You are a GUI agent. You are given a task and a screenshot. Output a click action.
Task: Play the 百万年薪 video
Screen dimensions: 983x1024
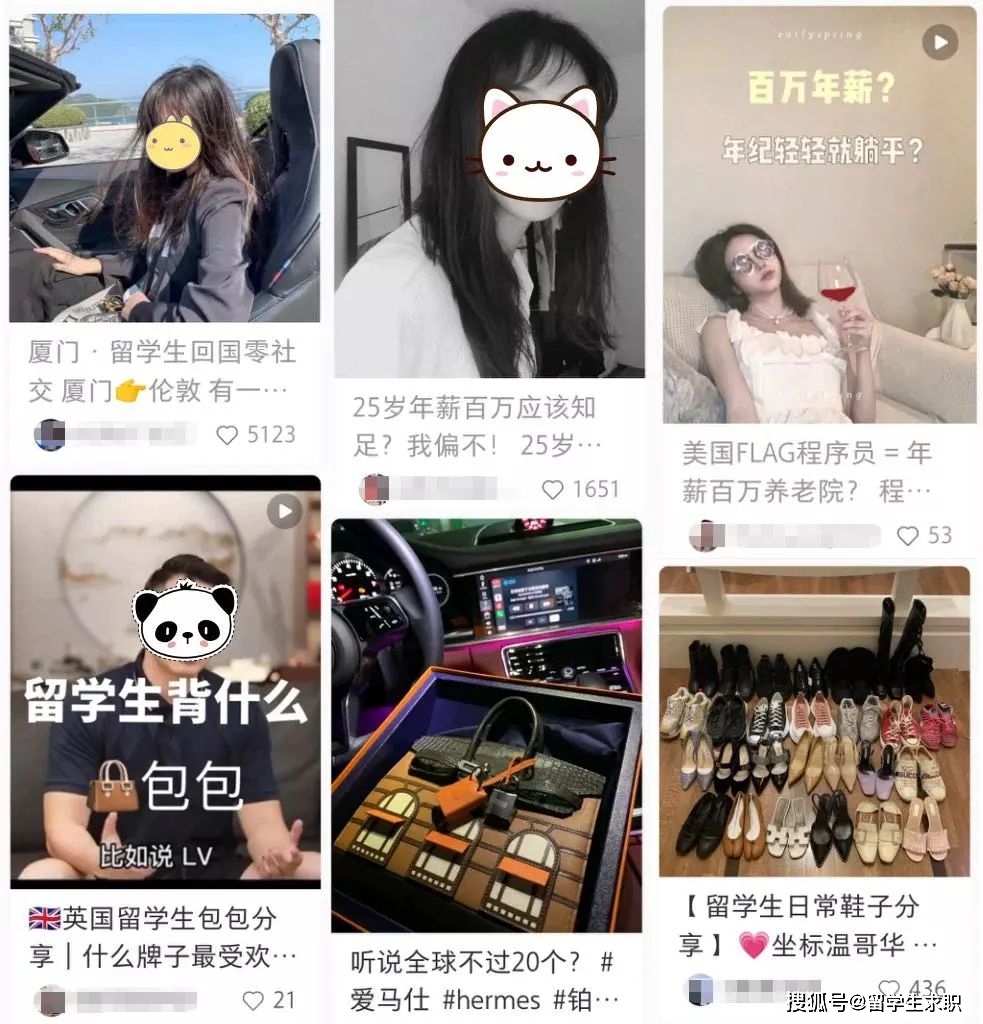pos(938,41)
